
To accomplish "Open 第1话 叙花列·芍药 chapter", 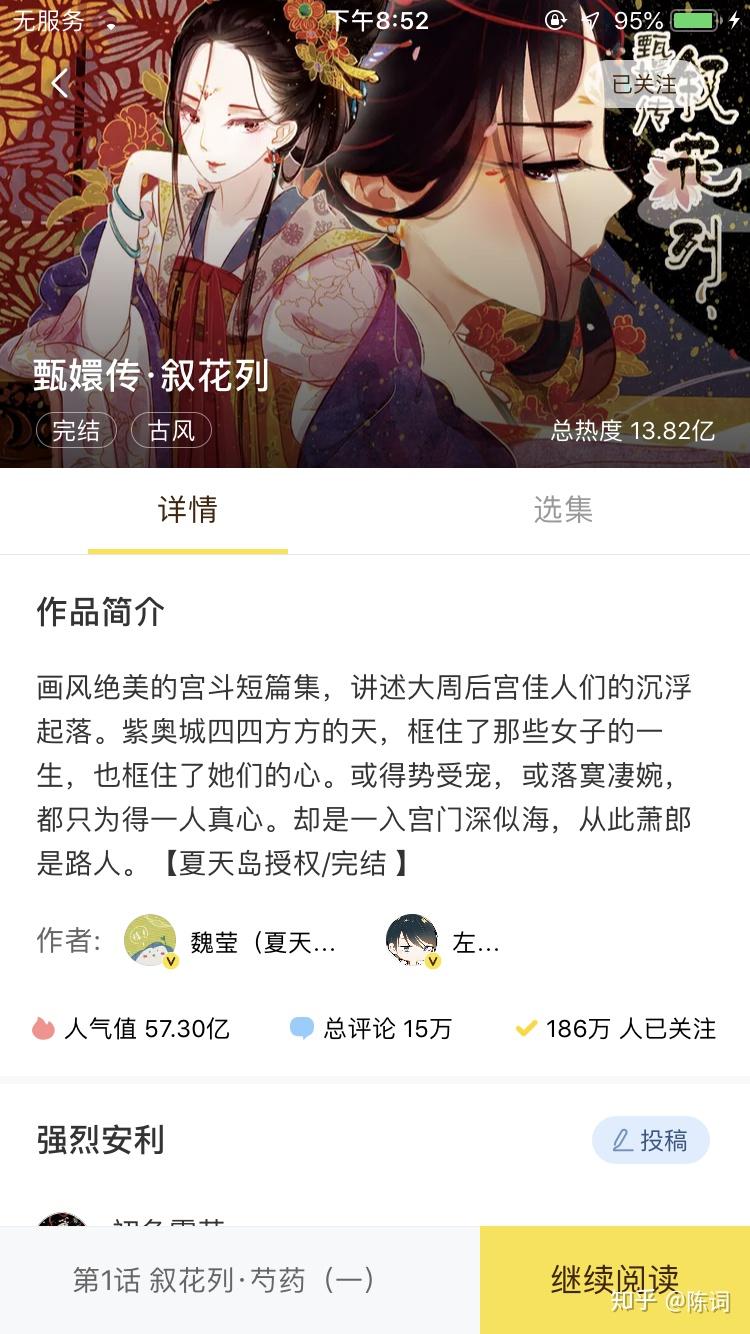I will [x=224, y=1280].
